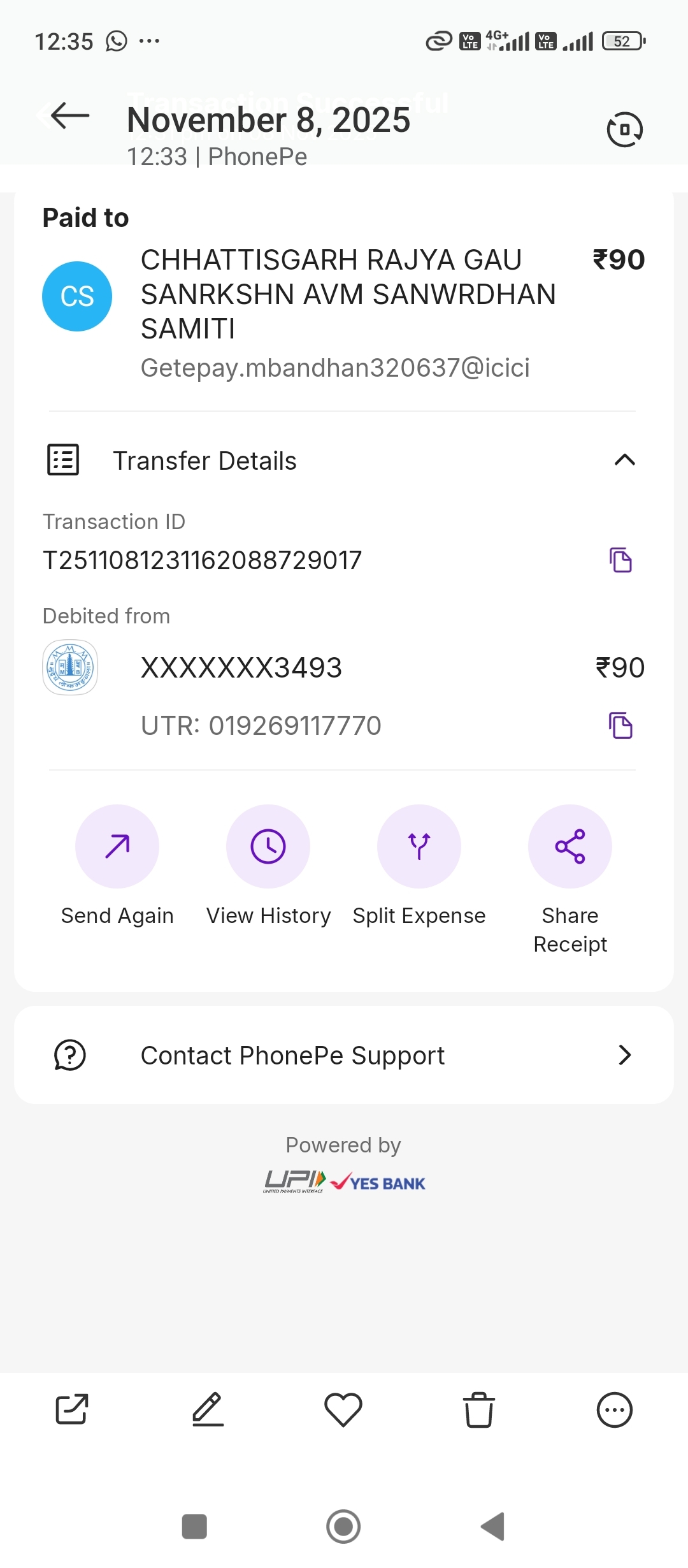Share the payment receipt

click(x=570, y=846)
